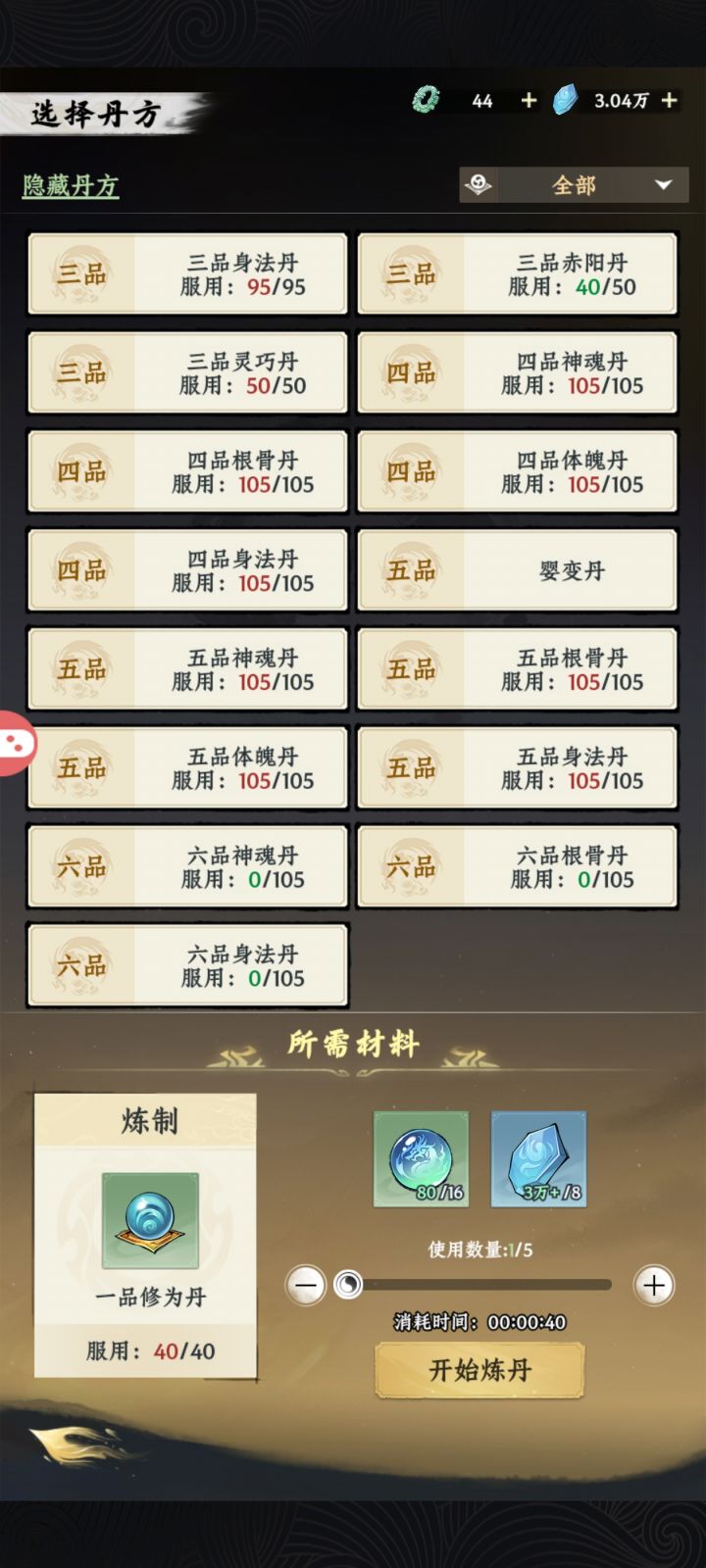
Task: Expand the 全部 category dropdown
Action: click(x=574, y=184)
